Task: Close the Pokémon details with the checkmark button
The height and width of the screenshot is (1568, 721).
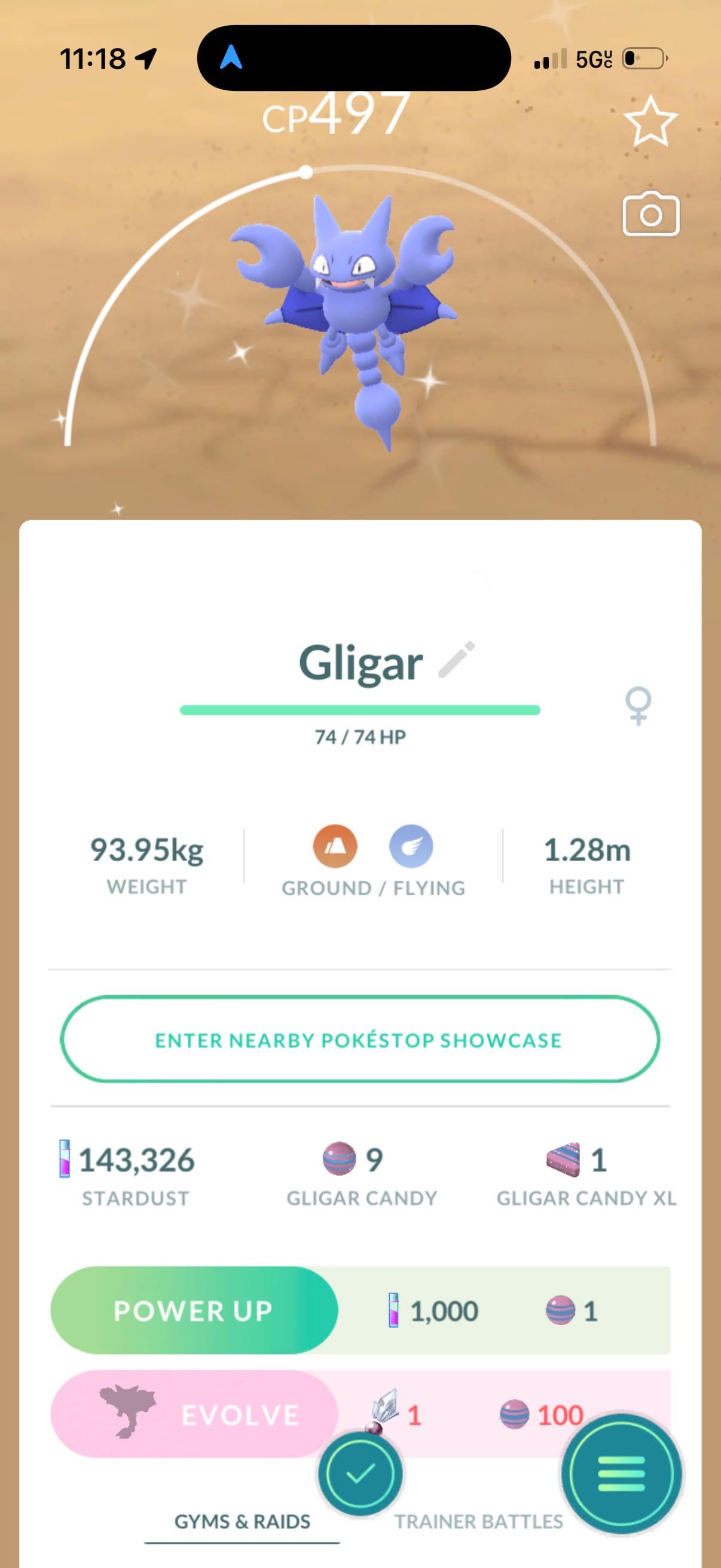Action: [x=360, y=1474]
